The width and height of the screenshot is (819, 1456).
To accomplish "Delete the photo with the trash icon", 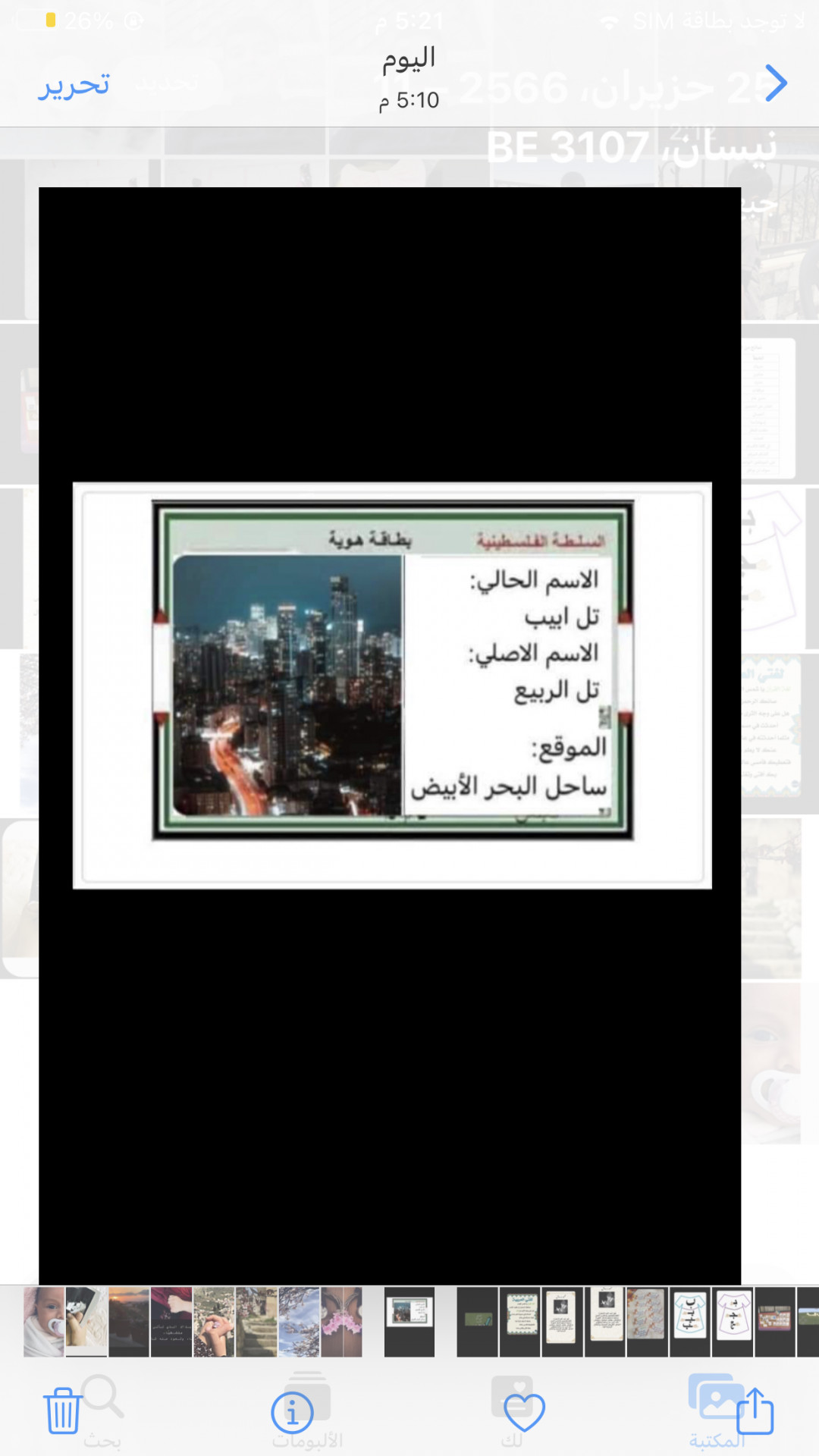I will click(x=63, y=1410).
